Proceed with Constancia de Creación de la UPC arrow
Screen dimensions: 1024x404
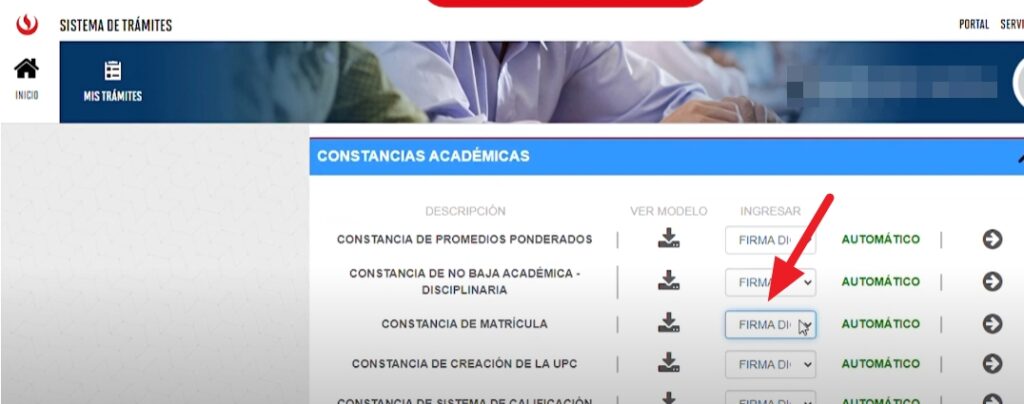coord(992,364)
